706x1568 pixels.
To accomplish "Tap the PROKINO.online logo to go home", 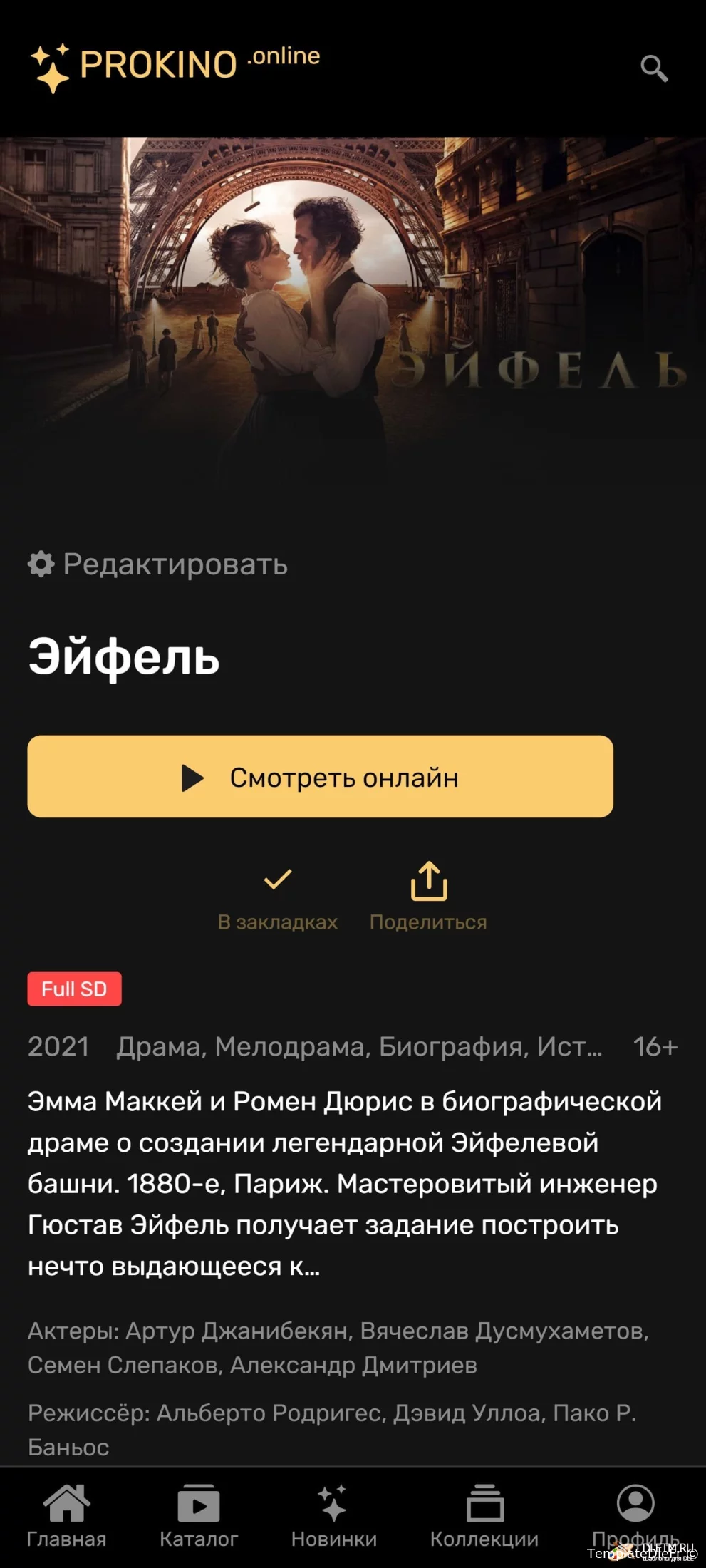I will pos(175,66).
